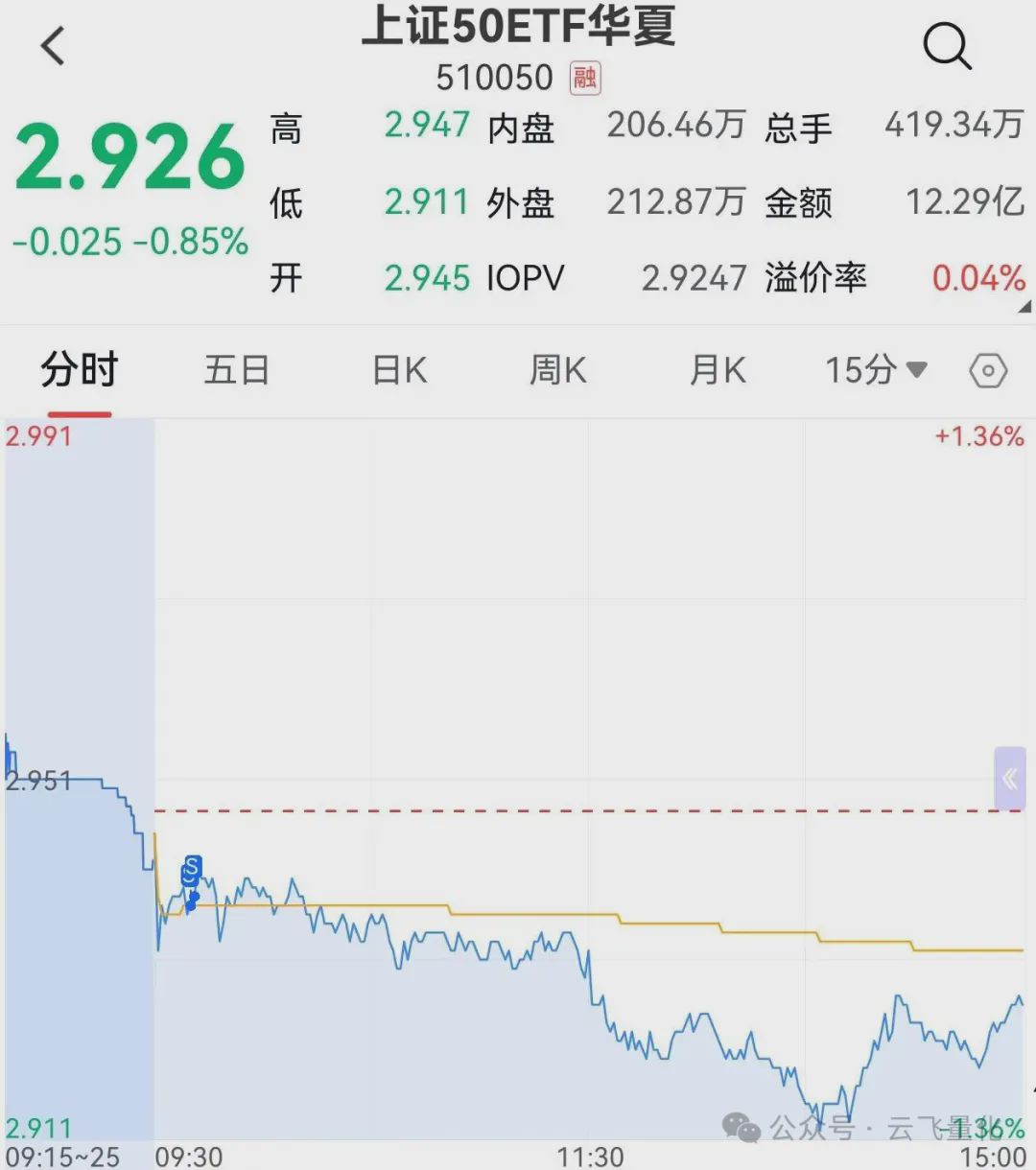
Task: Switch to the 日K tab
Action: (399, 369)
